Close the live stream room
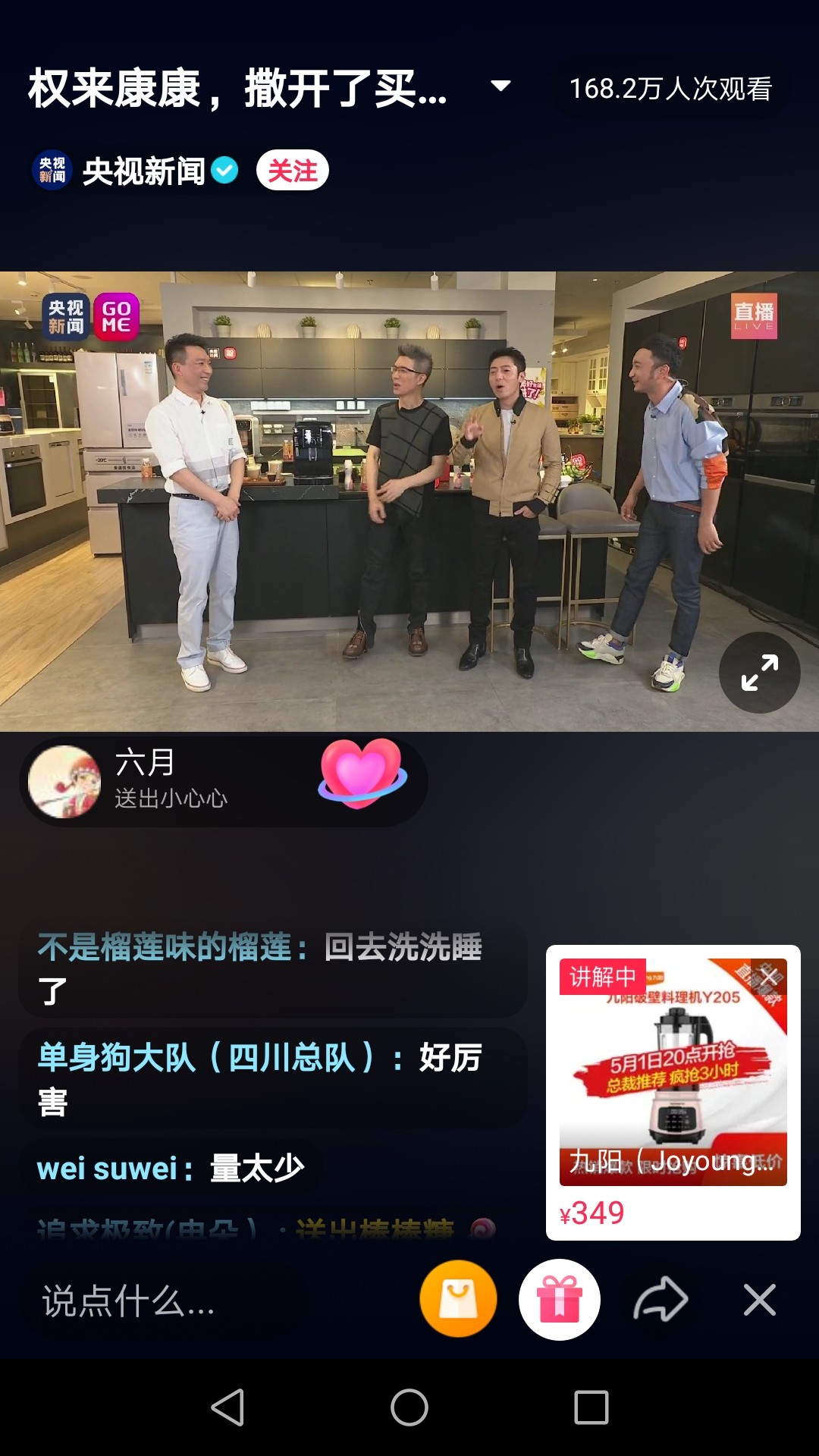Image resolution: width=819 pixels, height=1456 pixels. coord(759,1300)
